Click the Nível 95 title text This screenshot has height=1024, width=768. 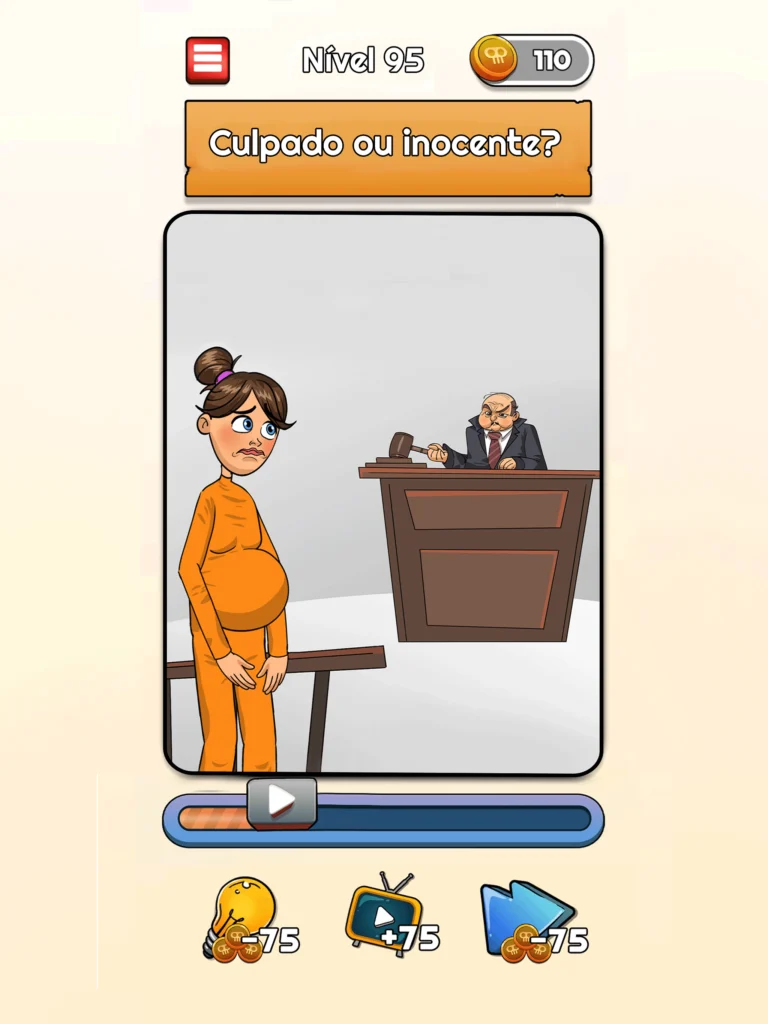click(362, 58)
